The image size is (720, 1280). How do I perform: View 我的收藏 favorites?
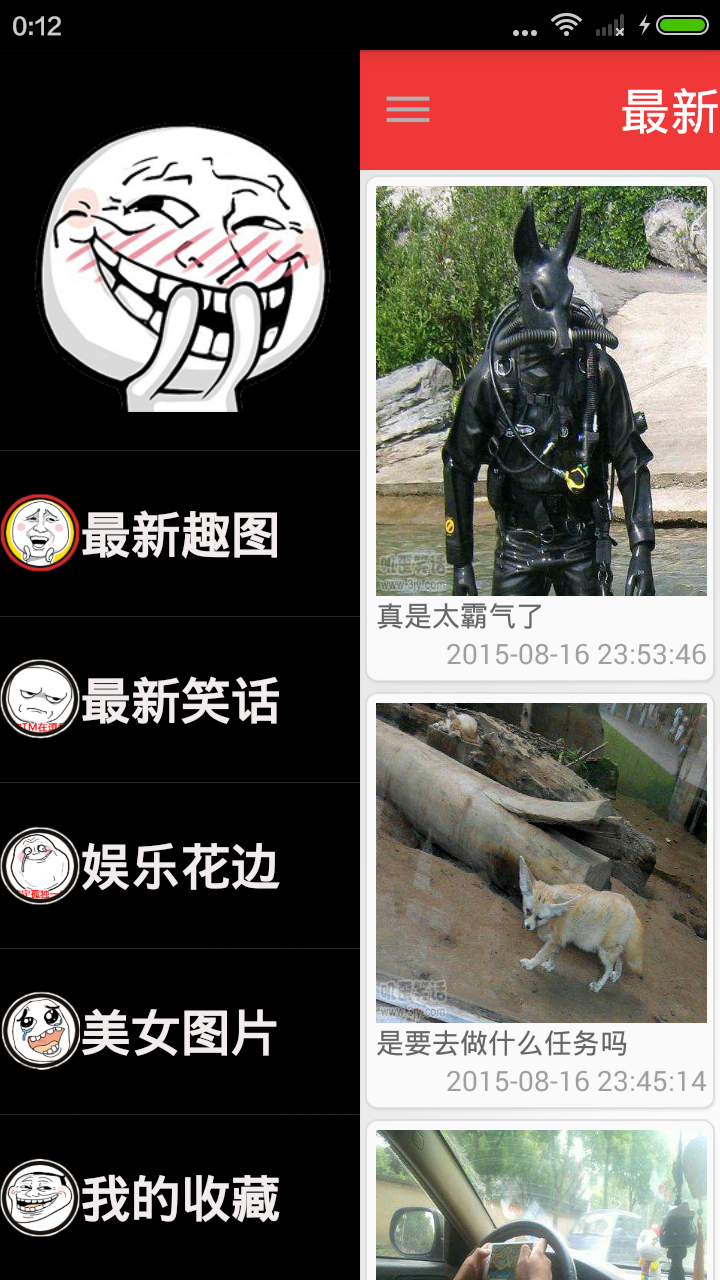tap(180, 1198)
